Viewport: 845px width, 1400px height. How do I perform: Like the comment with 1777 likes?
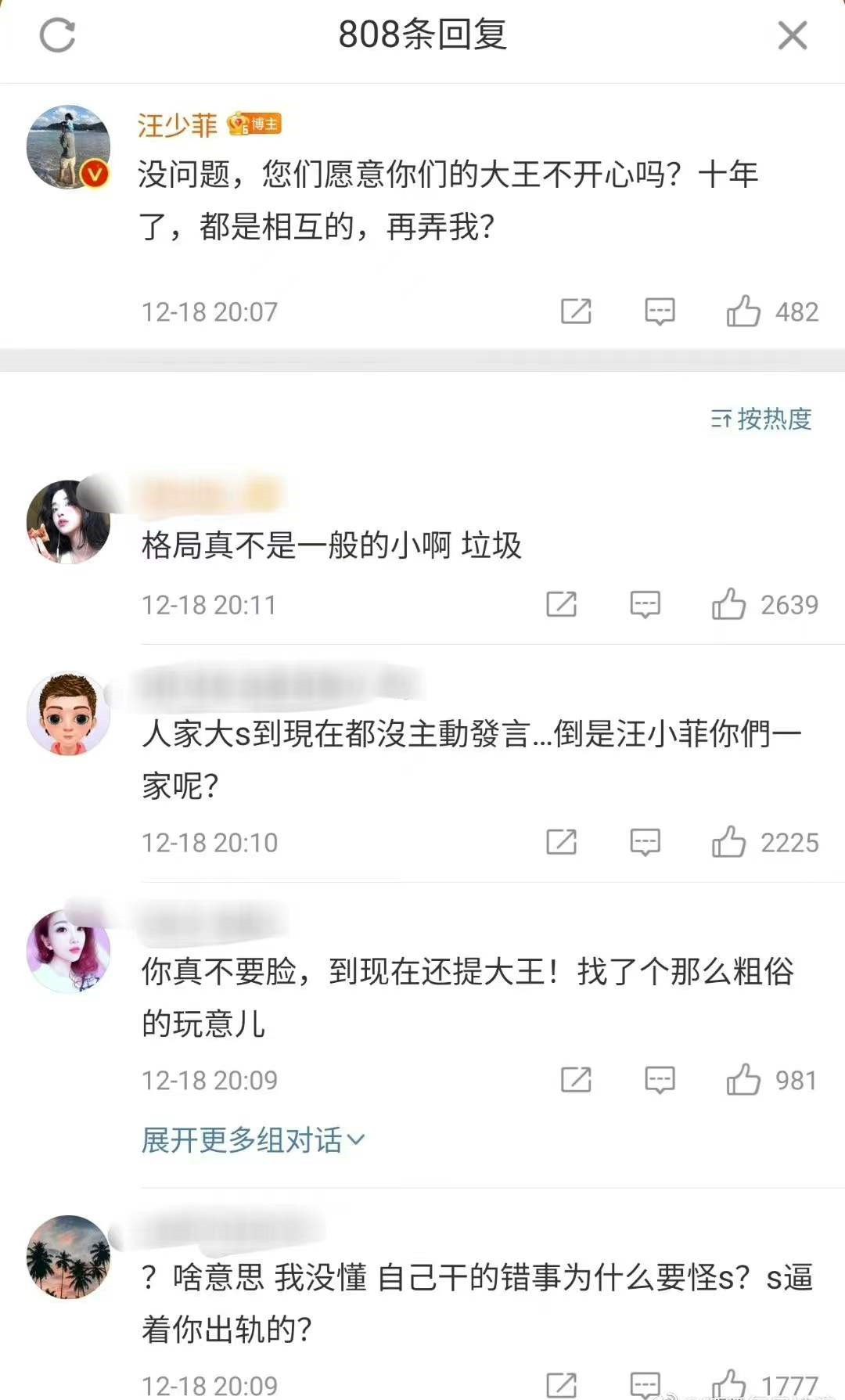(731, 1385)
